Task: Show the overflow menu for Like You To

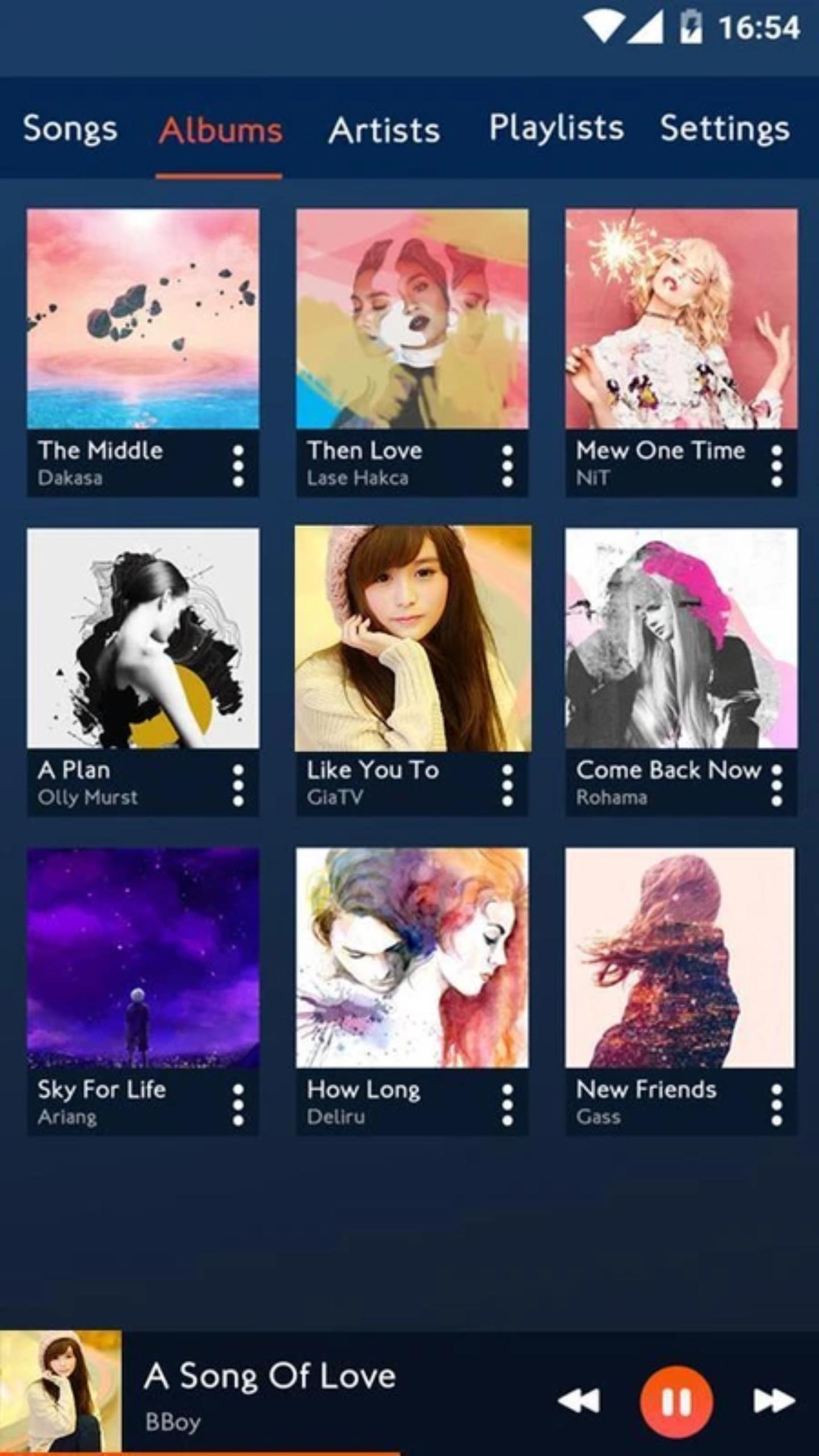Action: click(507, 785)
